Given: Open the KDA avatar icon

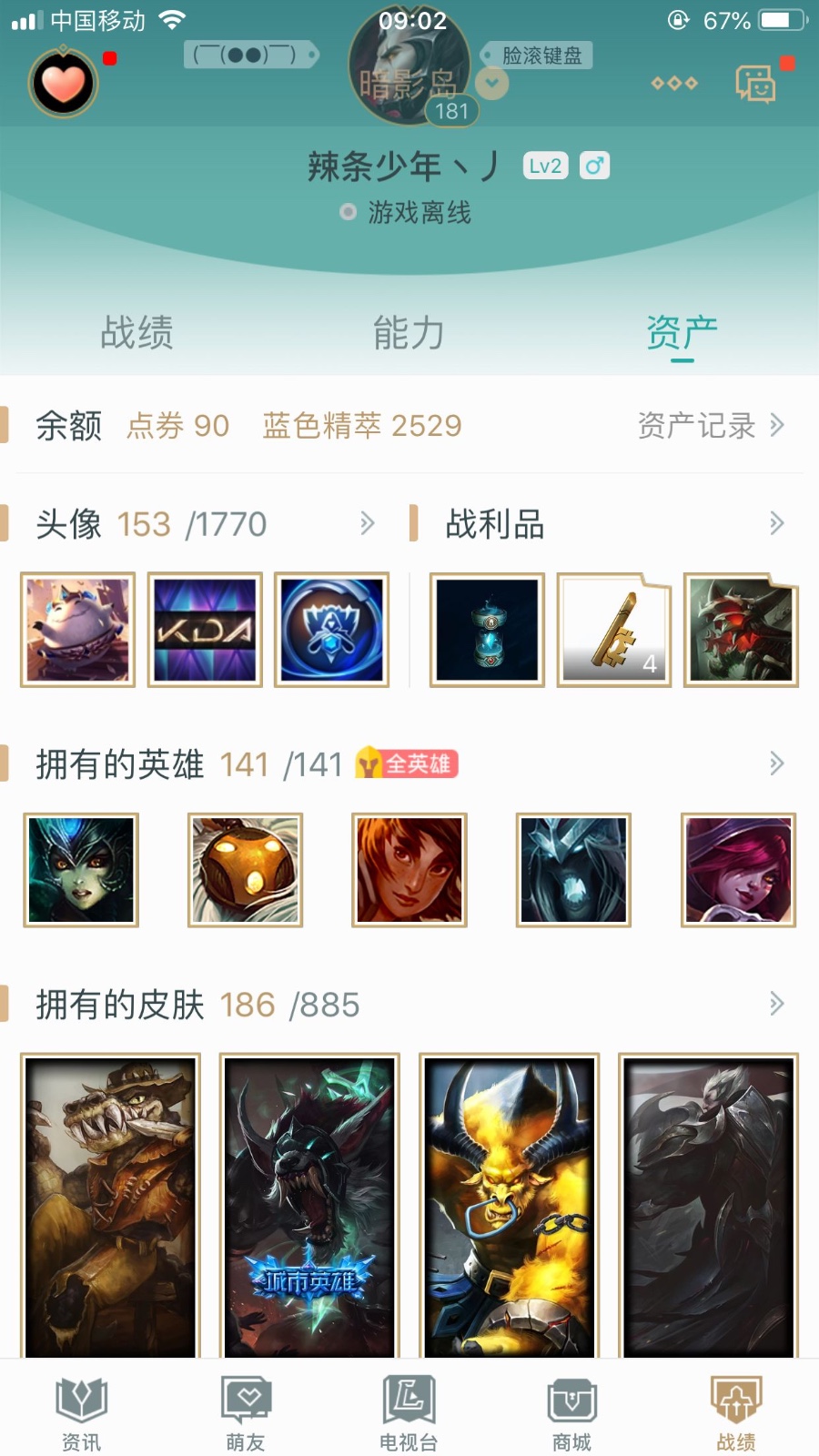Looking at the screenshot, I should point(205,630).
